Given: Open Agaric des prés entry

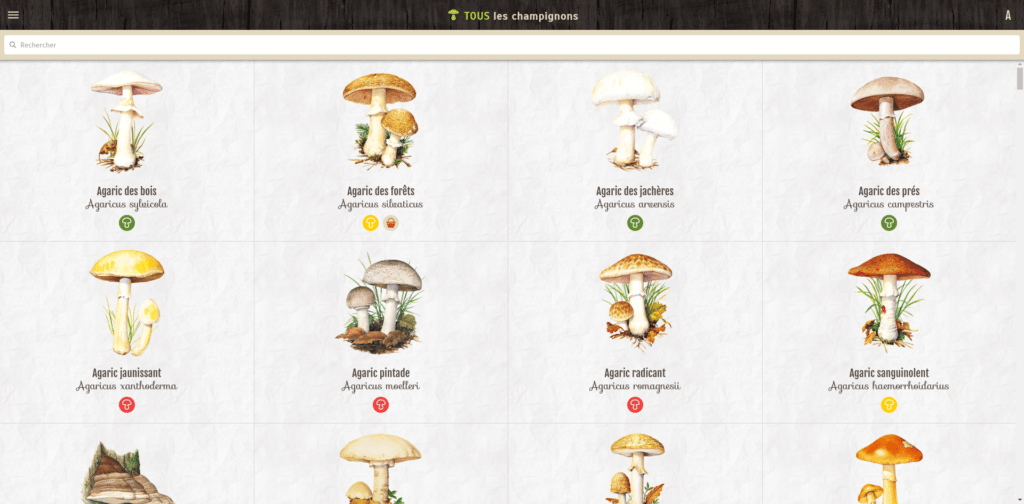Looking at the screenshot, I should (x=888, y=150).
